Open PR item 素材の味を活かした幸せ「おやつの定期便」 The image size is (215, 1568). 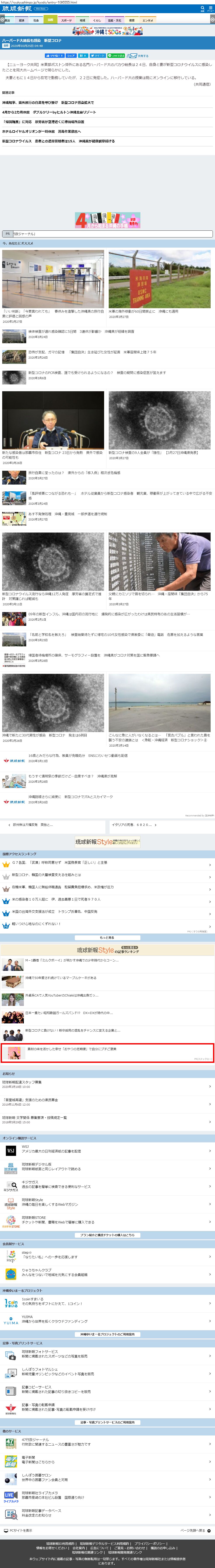click(x=72, y=1049)
